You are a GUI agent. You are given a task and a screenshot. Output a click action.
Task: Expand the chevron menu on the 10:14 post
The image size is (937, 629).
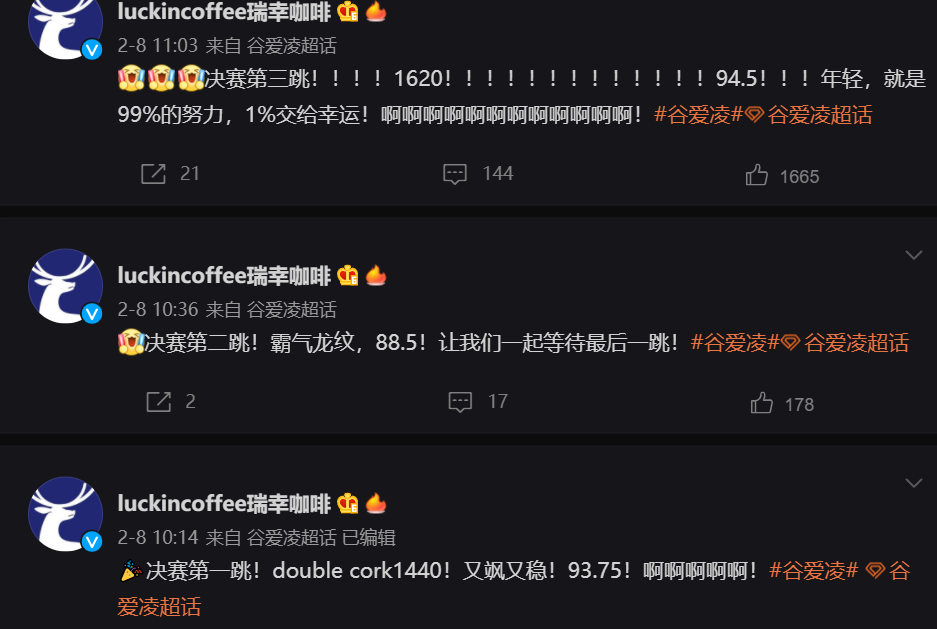click(x=913, y=484)
